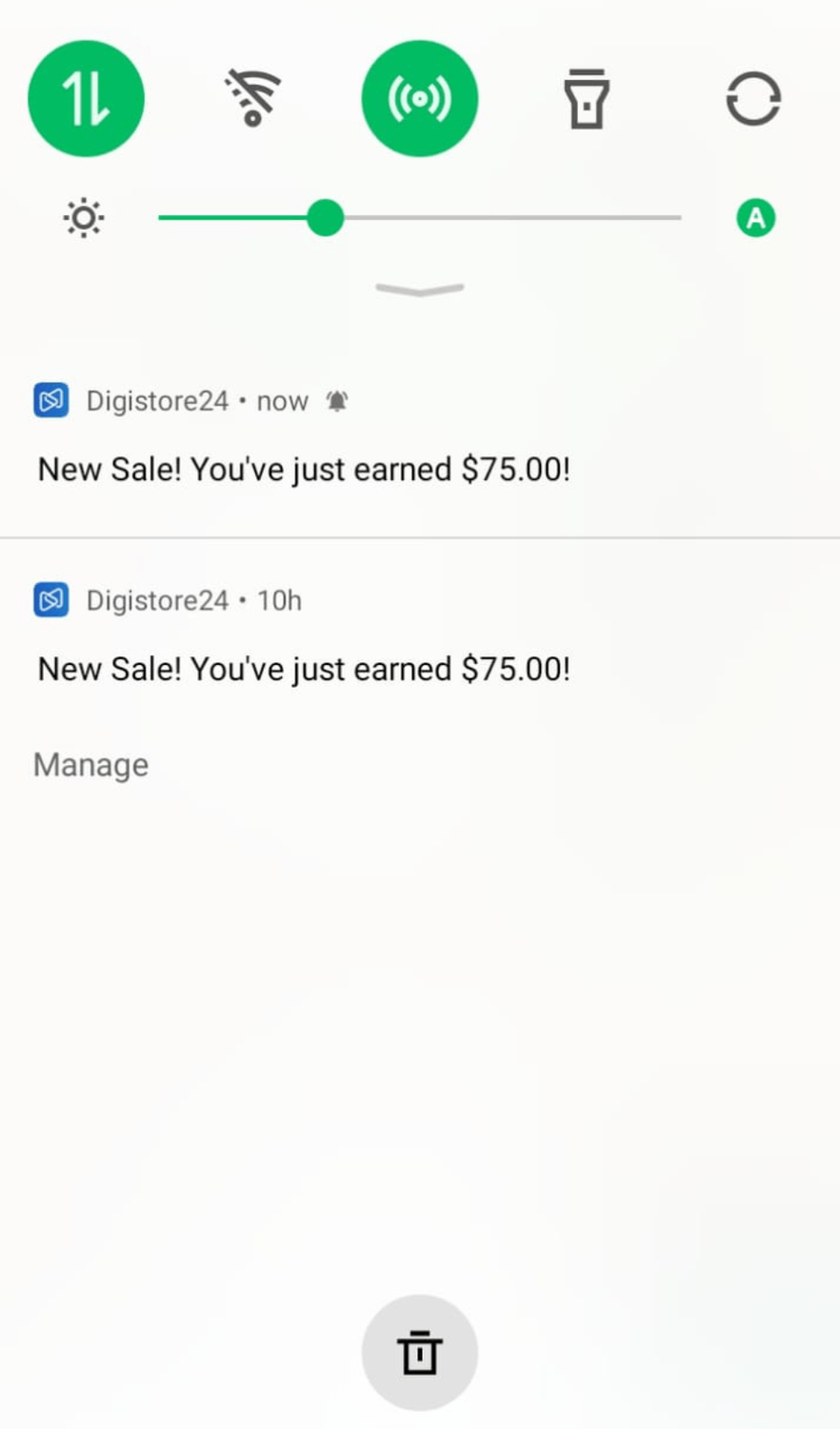The width and height of the screenshot is (840, 1429).
Task: Open Manage notifications settings
Action: [x=91, y=765]
